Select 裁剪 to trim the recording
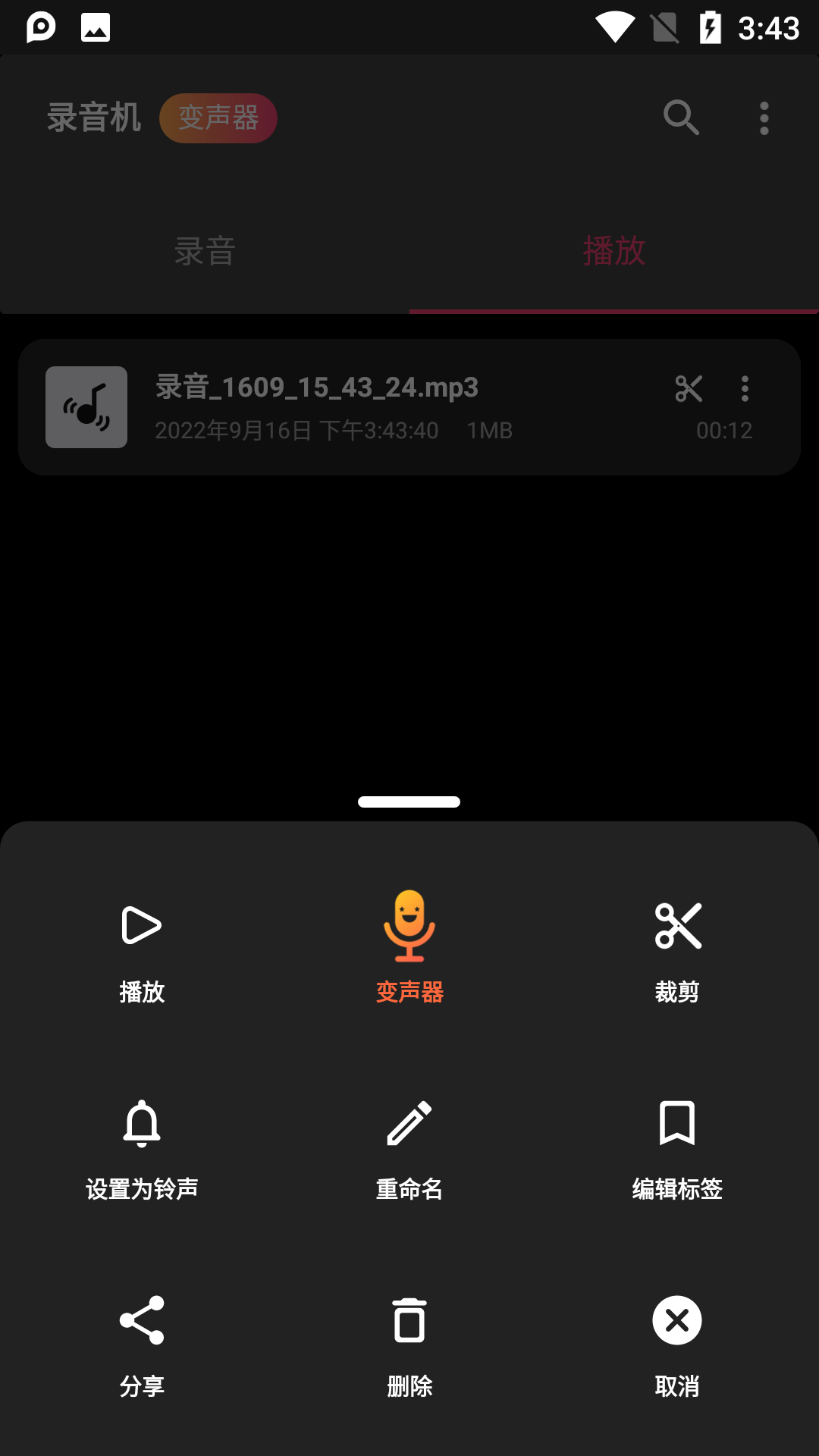This screenshot has width=819, height=1456. [x=677, y=950]
